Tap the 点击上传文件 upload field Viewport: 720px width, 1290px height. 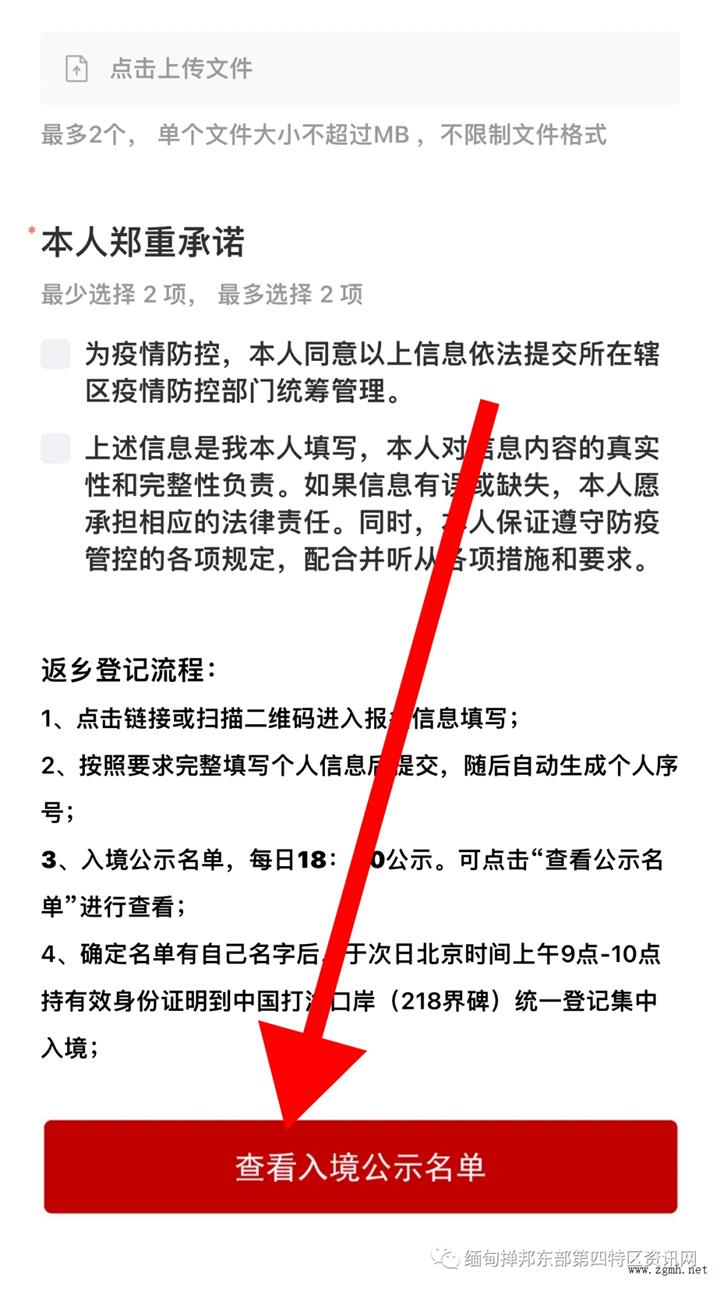[x=360, y=68]
